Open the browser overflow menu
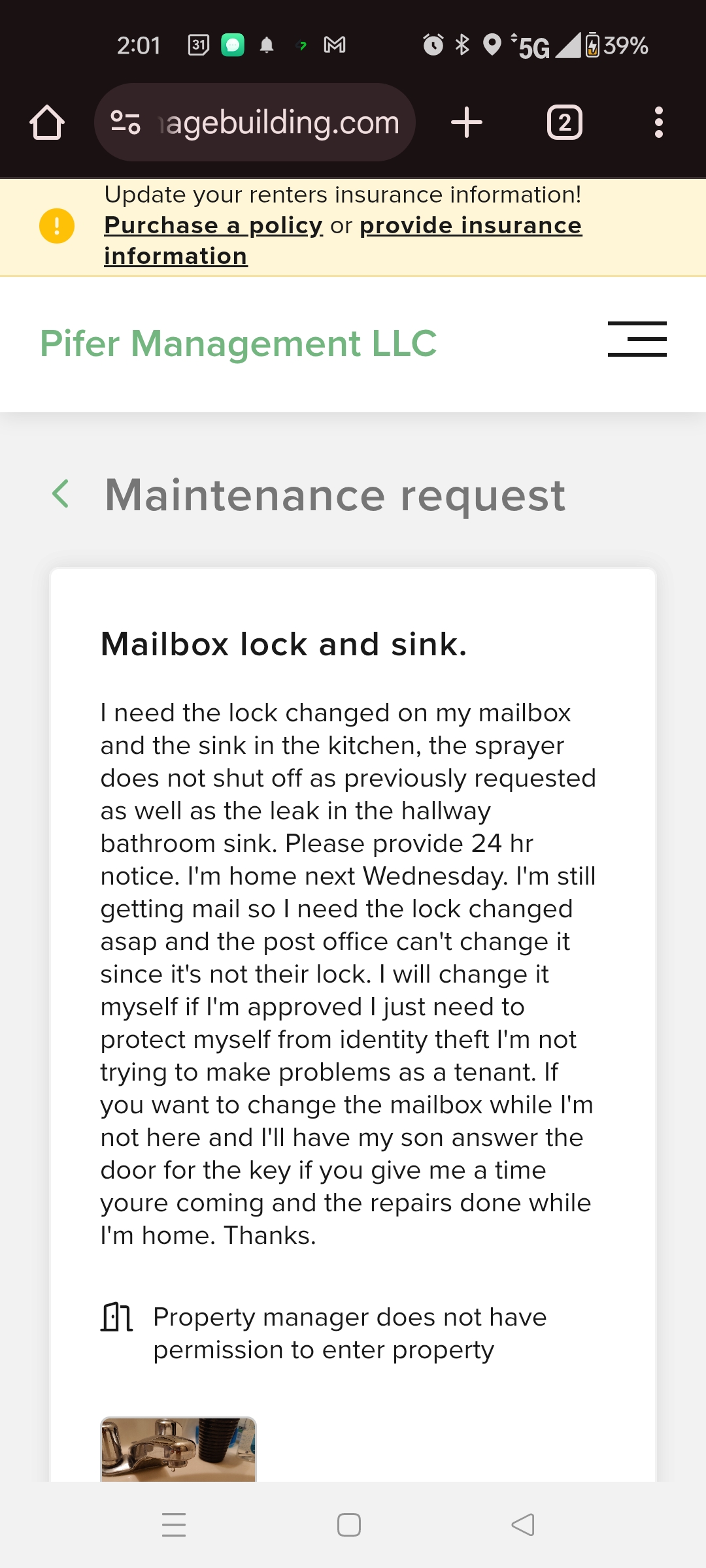The width and height of the screenshot is (706, 1568). pos(658,122)
